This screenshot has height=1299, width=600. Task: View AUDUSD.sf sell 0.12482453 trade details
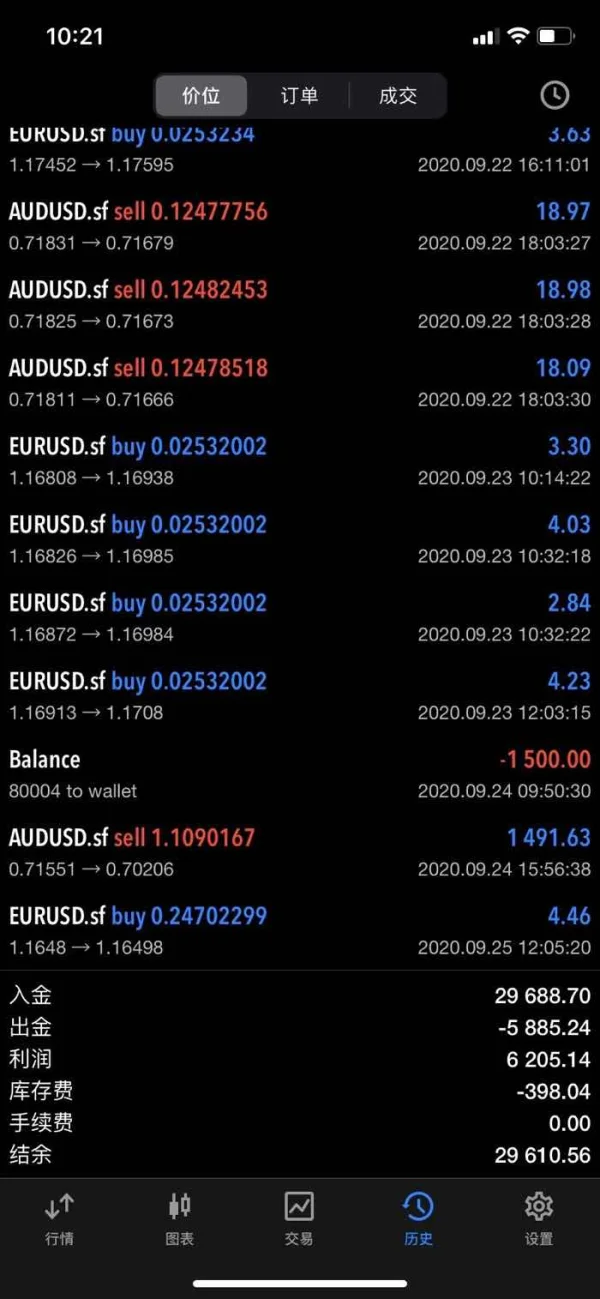click(299, 304)
